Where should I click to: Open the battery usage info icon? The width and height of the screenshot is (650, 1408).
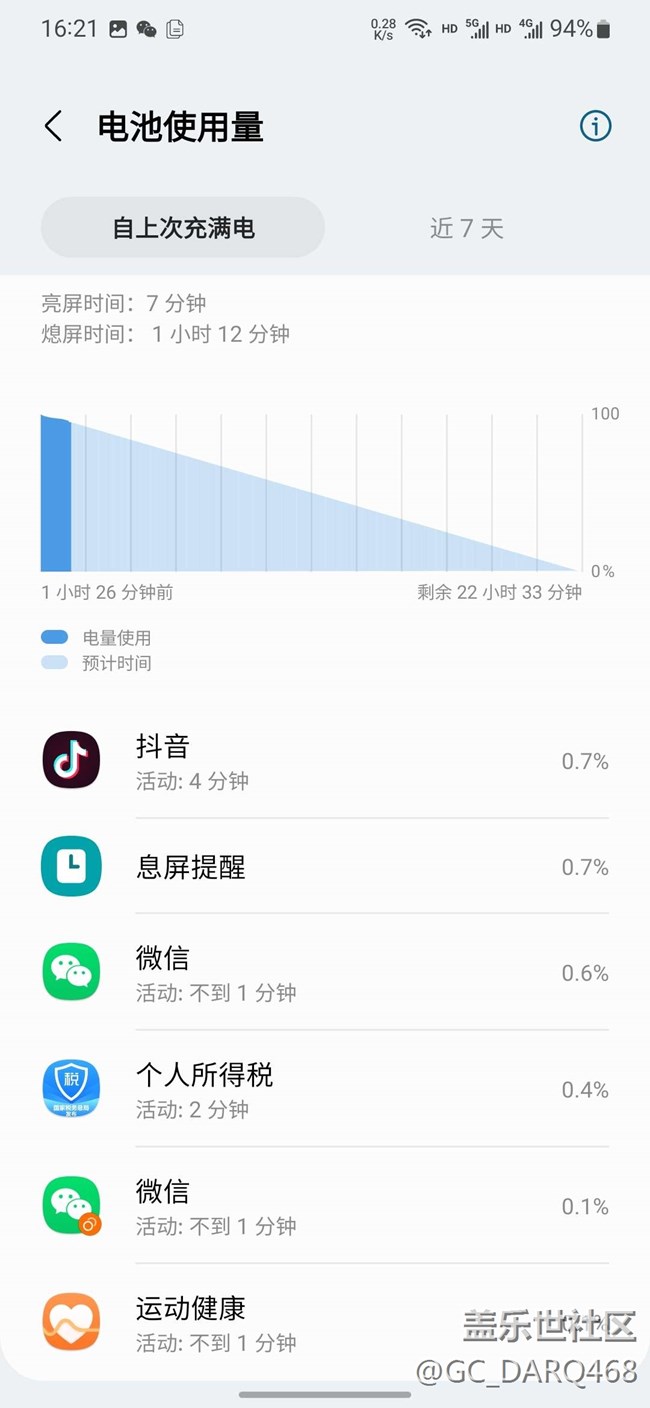595,126
